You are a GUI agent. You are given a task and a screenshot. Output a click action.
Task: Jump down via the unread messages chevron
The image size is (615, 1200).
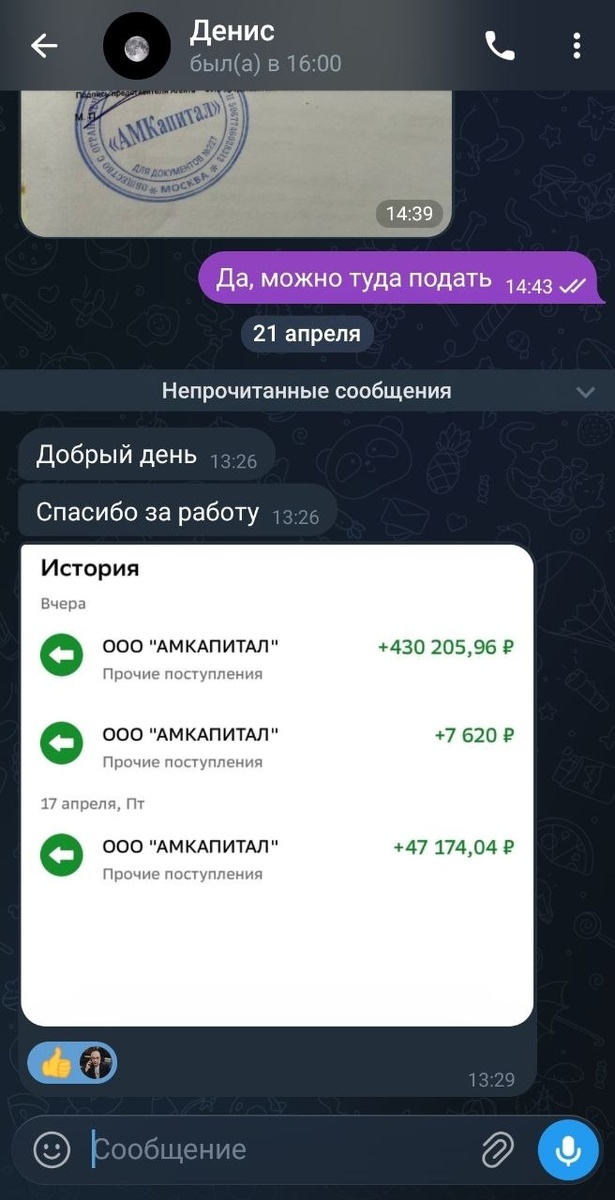586,391
